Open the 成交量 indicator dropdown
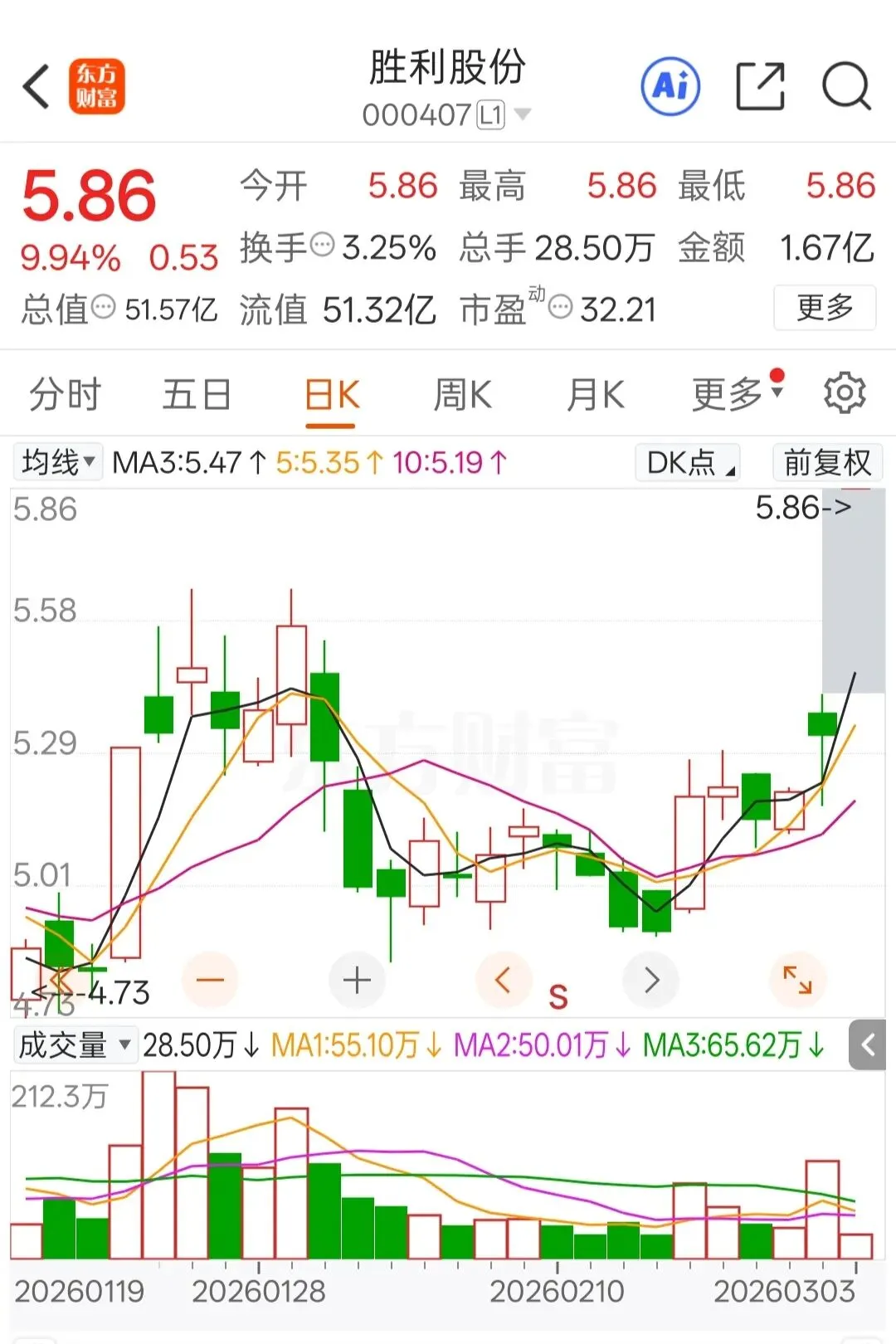Image resolution: width=896 pixels, height=1344 pixels. click(75, 1045)
